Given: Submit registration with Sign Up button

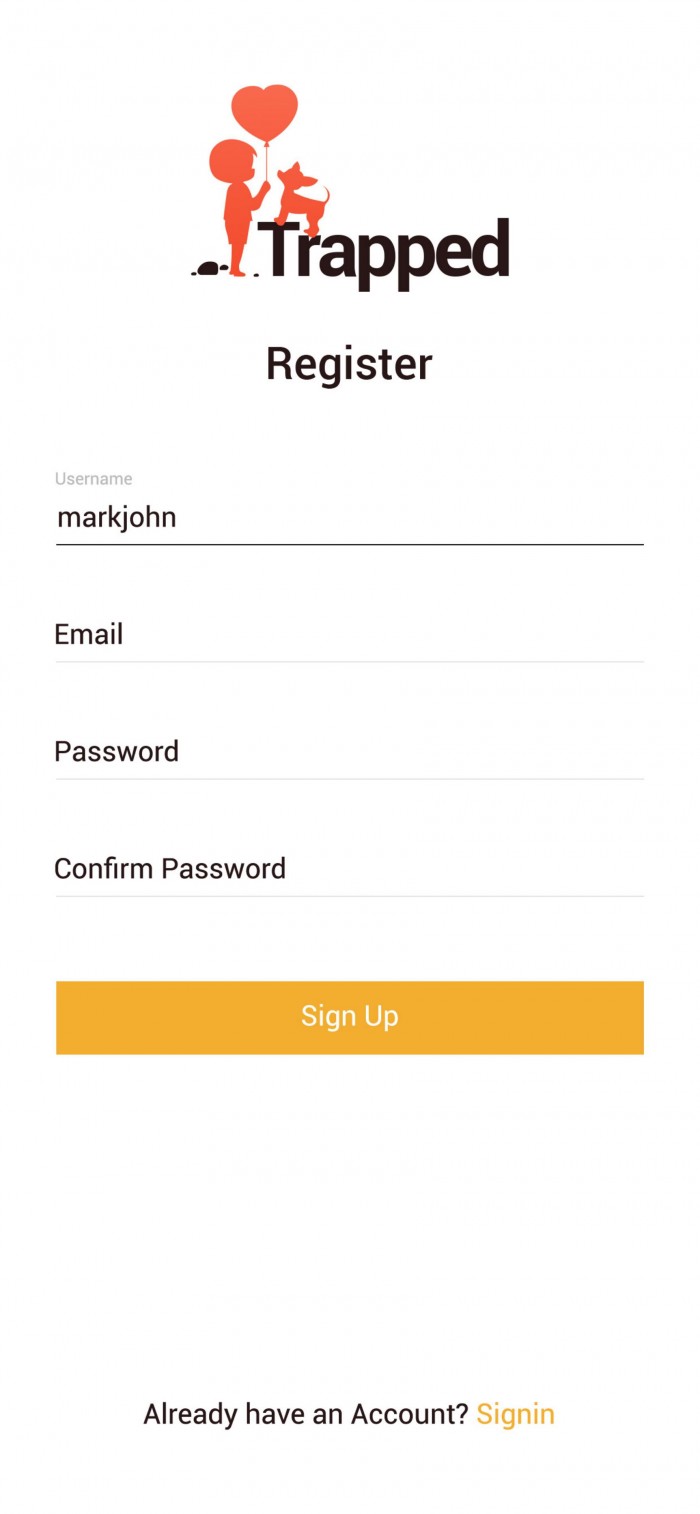Looking at the screenshot, I should pos(349,1017).
